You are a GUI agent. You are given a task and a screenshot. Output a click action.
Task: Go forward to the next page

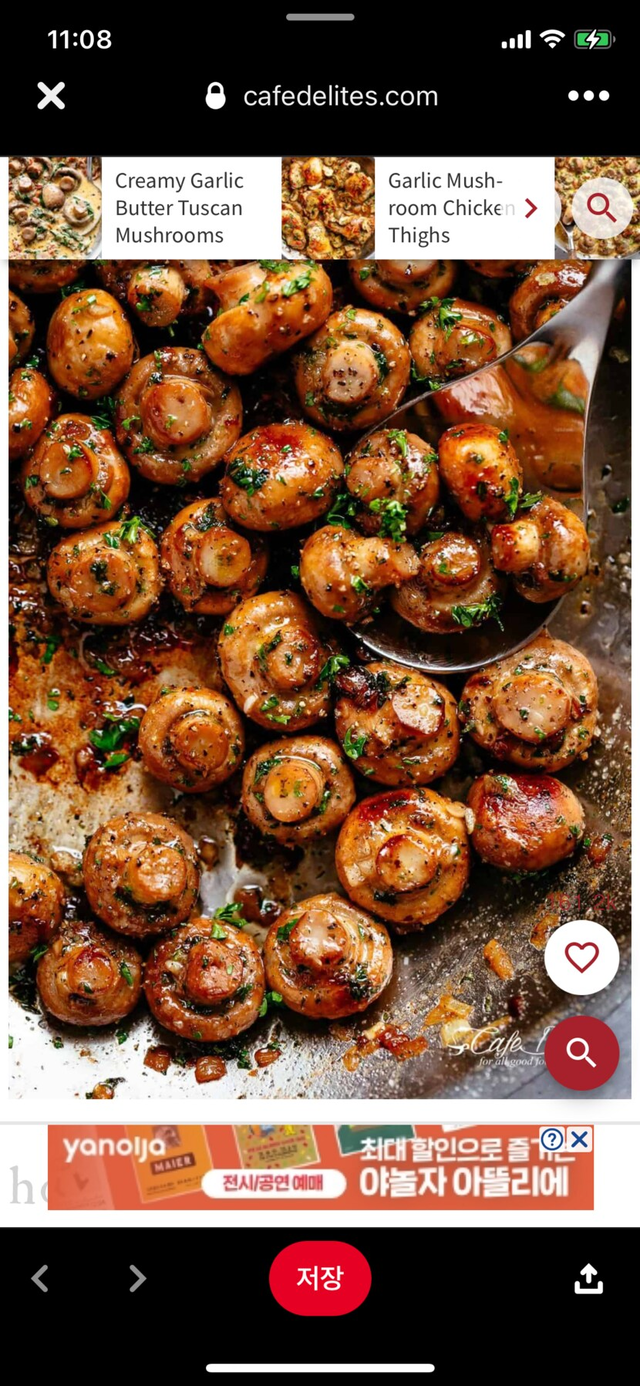[138, 1278]
